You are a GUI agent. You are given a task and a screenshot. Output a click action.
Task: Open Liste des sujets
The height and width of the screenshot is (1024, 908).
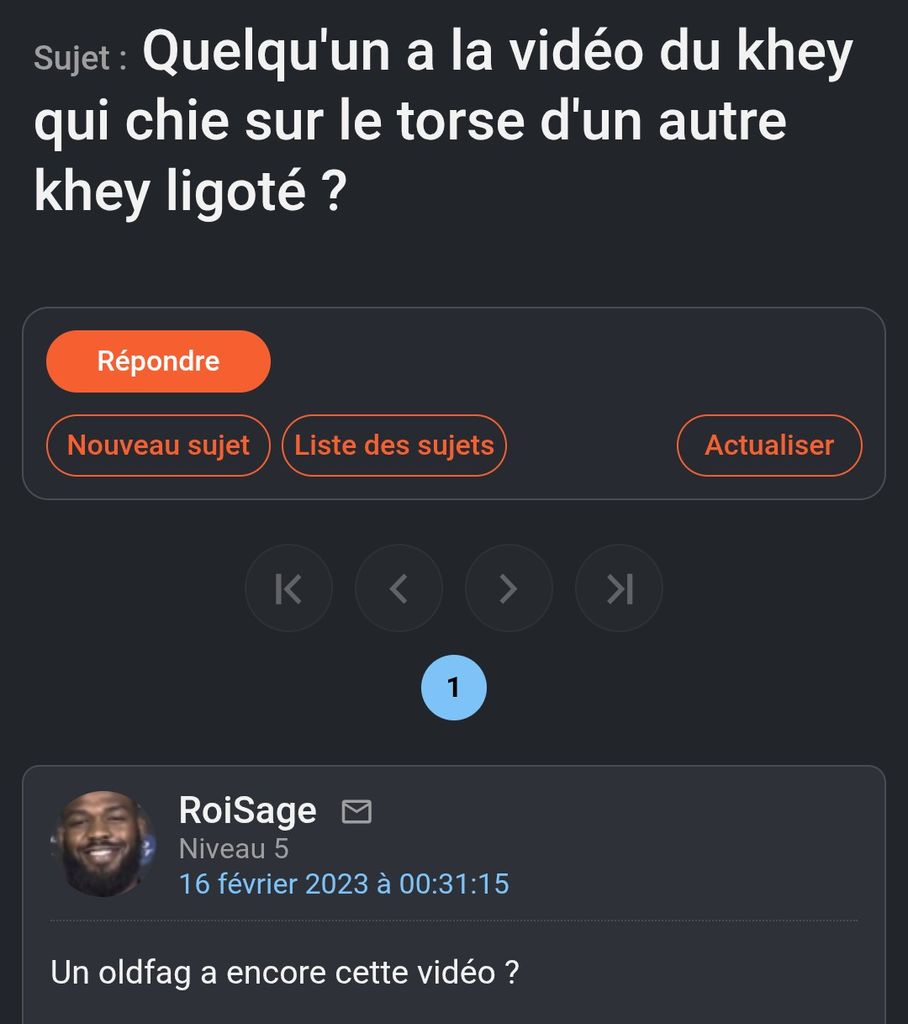tap(394, 445)
